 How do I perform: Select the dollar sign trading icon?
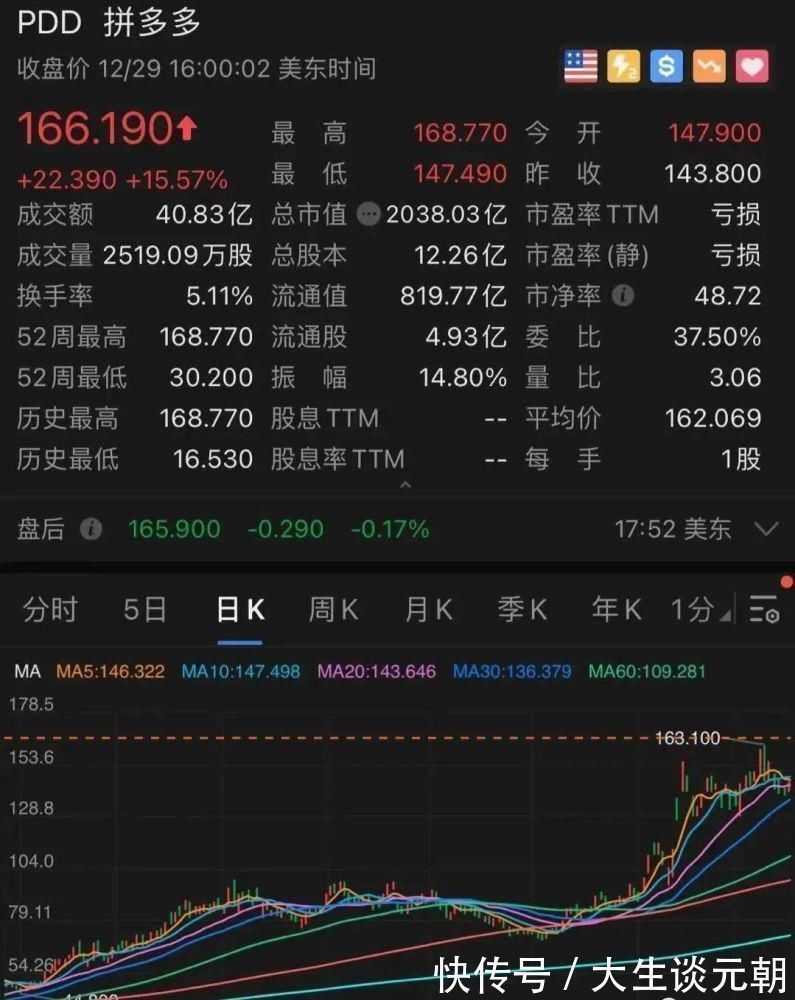coord(664,67)
